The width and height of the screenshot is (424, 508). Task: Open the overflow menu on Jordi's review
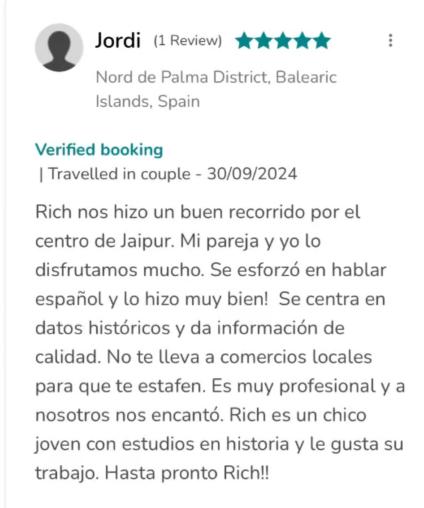390,41
